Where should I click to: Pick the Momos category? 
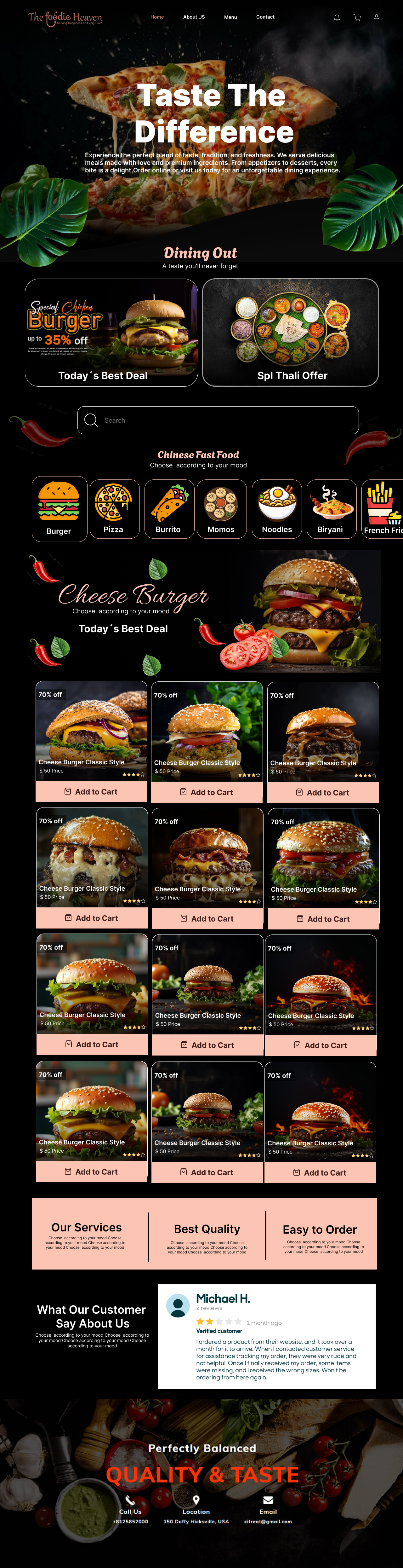pyautogui.click(x=221, y=509)
